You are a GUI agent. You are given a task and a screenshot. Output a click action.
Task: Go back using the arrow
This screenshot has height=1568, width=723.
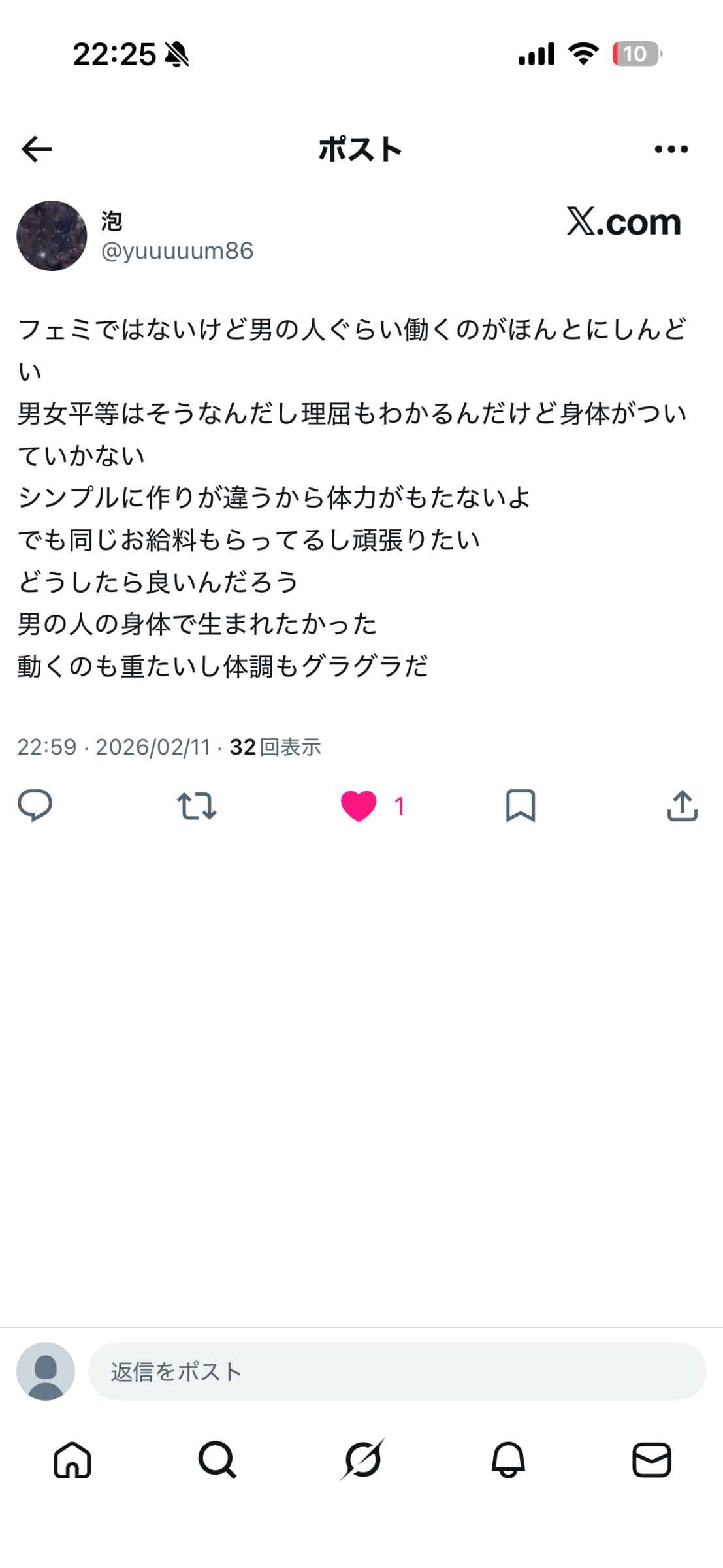(x=37, y=150)
